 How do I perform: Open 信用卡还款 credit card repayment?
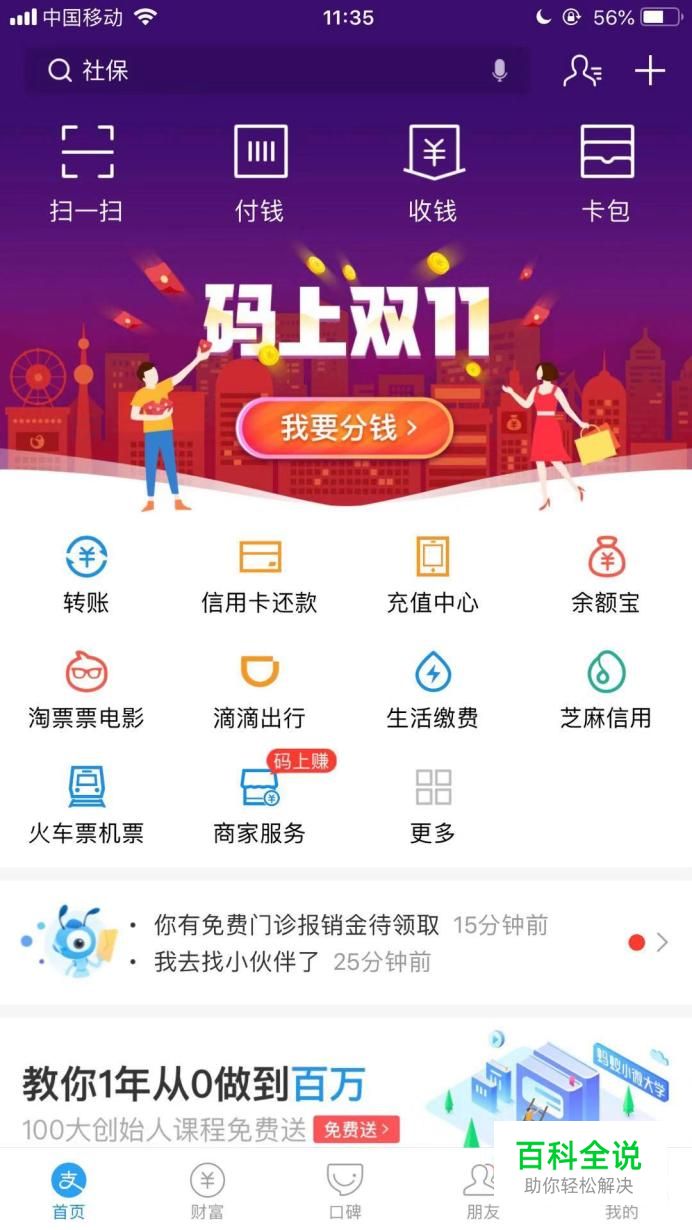259,575
